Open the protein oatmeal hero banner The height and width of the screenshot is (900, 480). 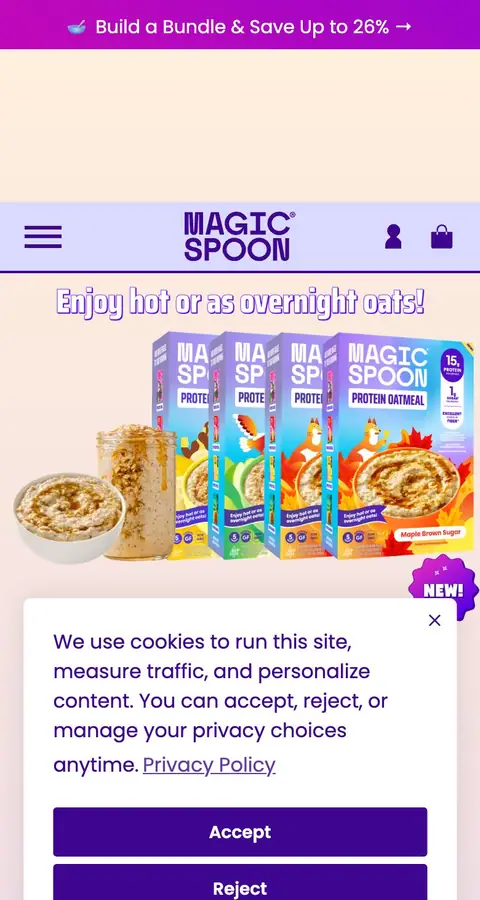click(x=240, y=436)
